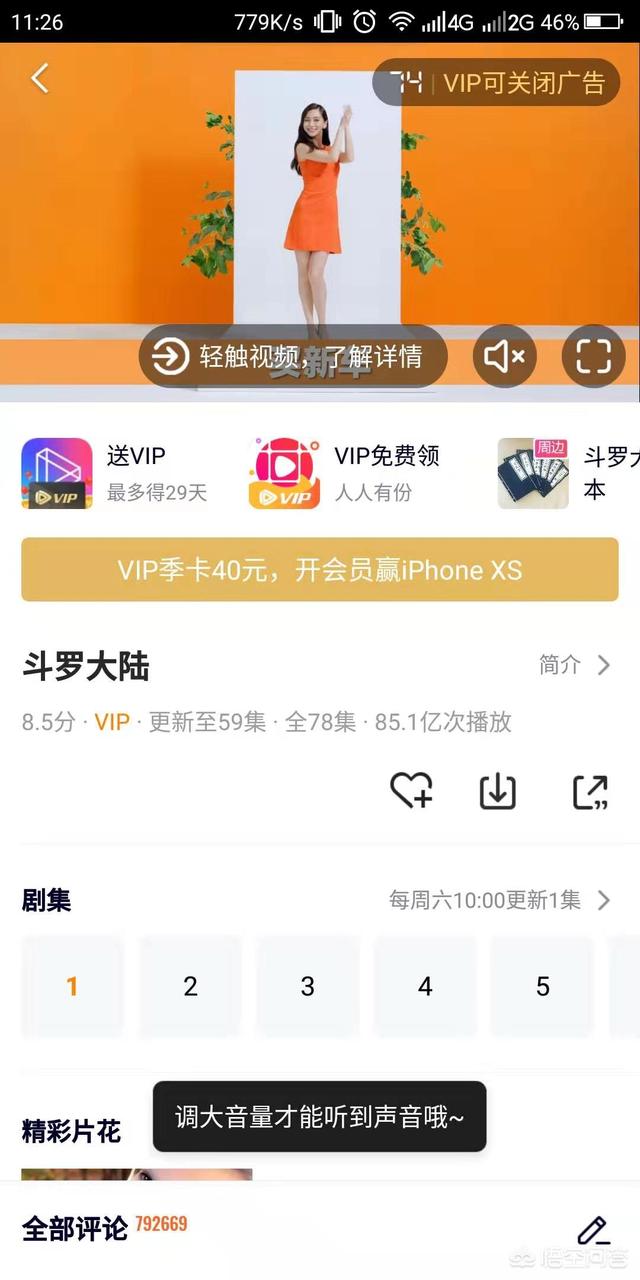Screen dimensions: 640x1280
Task: Enter fullscreen video mode
Action: click(x=593, y=356)
